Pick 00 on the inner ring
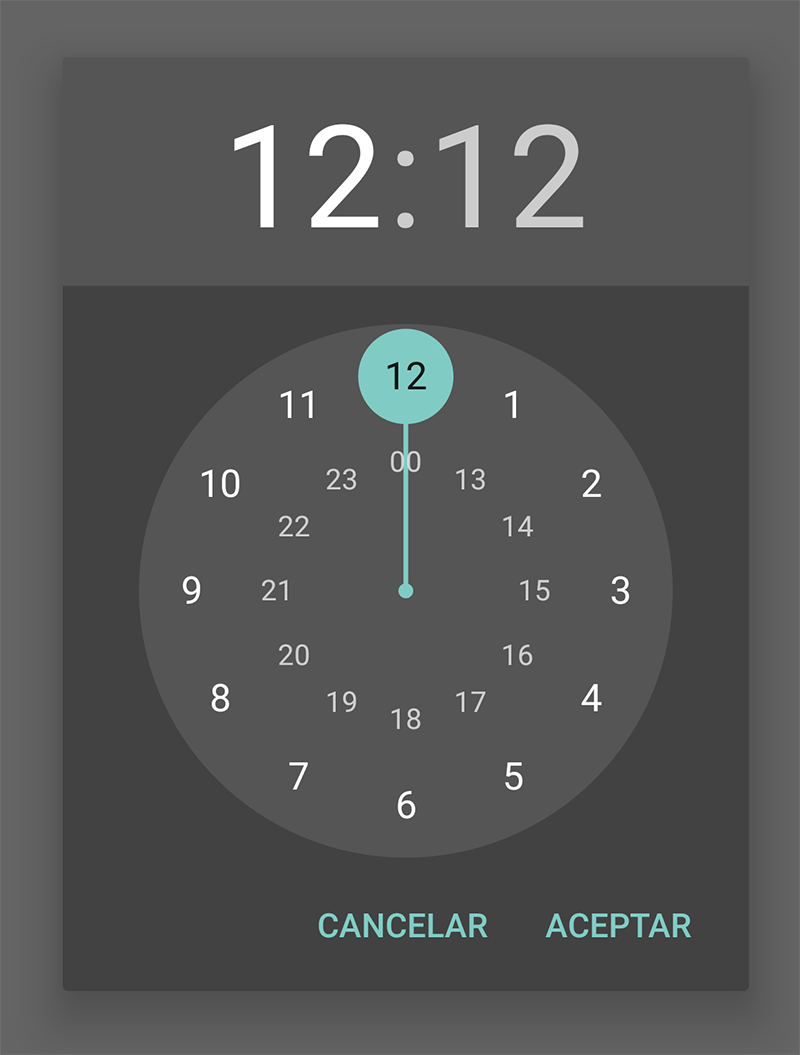The width and height of the screenshot is (800, 1055). coord(406,462)
